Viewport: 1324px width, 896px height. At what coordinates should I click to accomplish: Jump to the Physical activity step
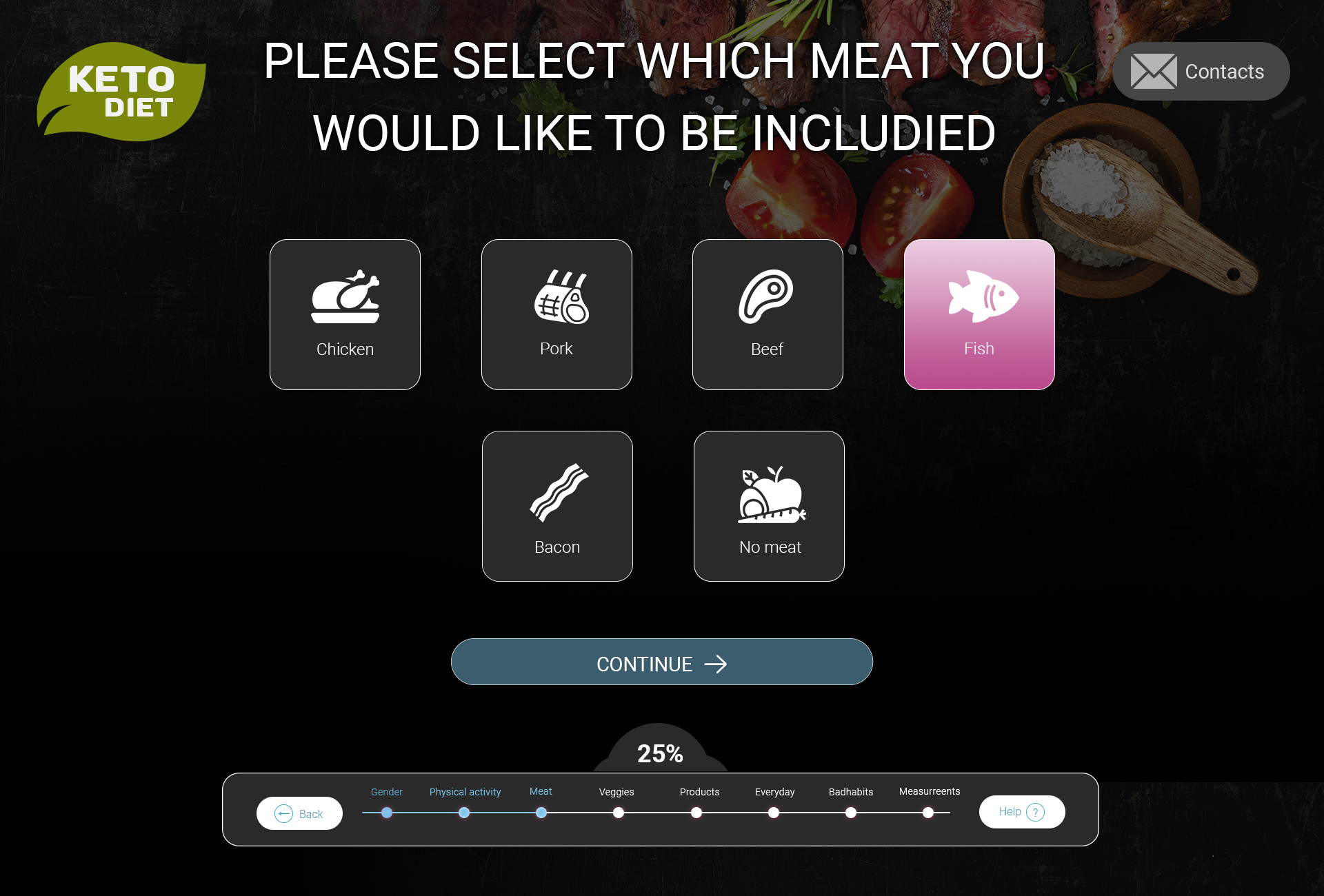pos(464,813)
